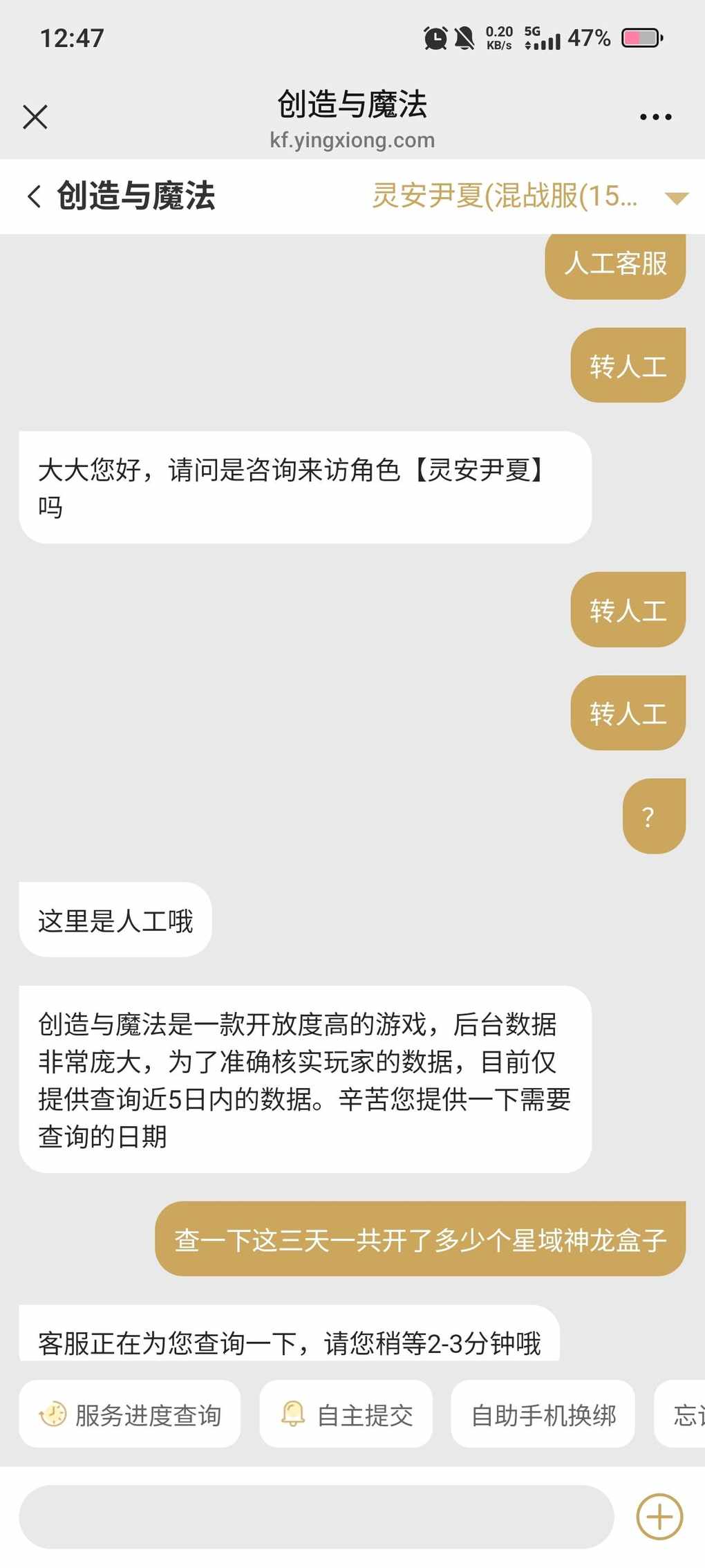Close the 创造与魔法 web page

pos(35,117)
